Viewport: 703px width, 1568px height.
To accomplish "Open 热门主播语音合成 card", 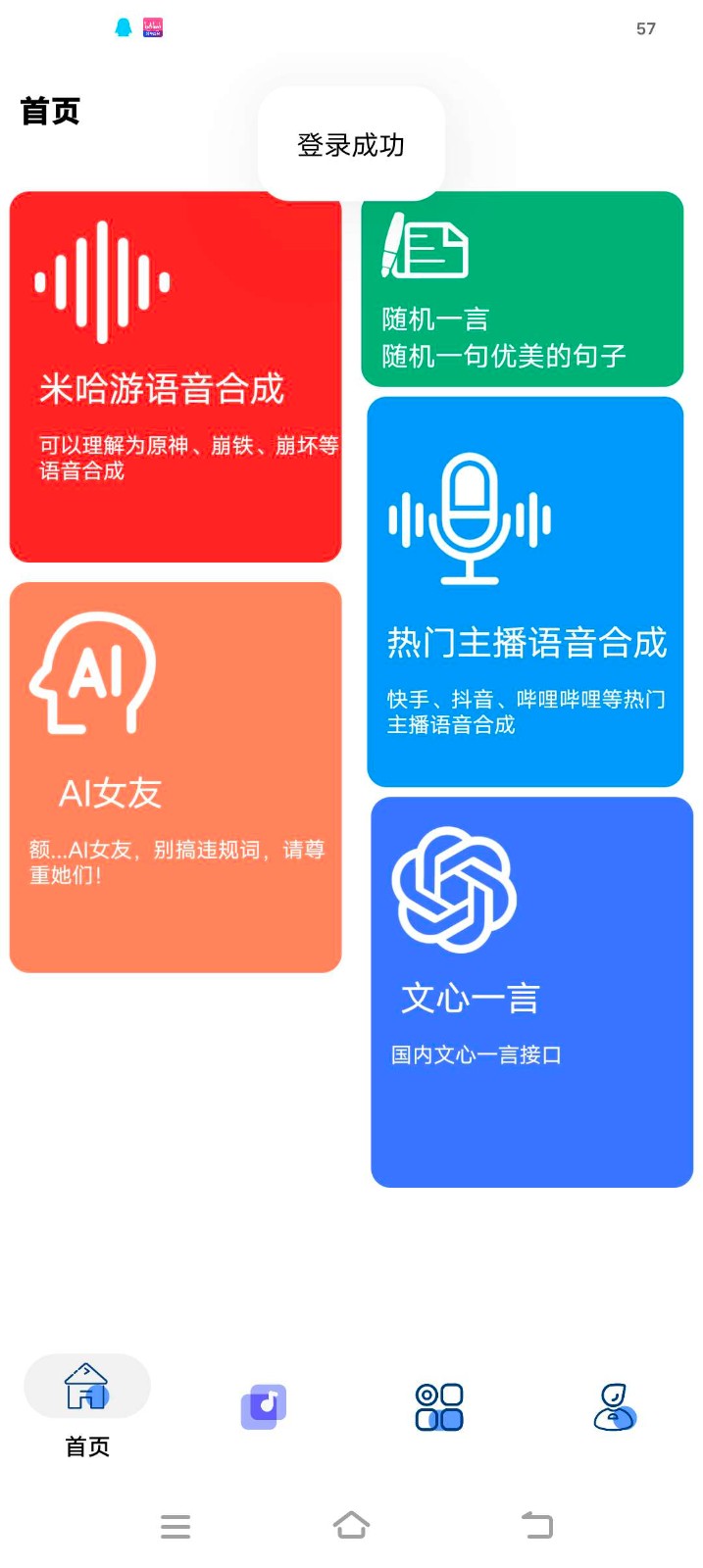I will tap(525, 591).
